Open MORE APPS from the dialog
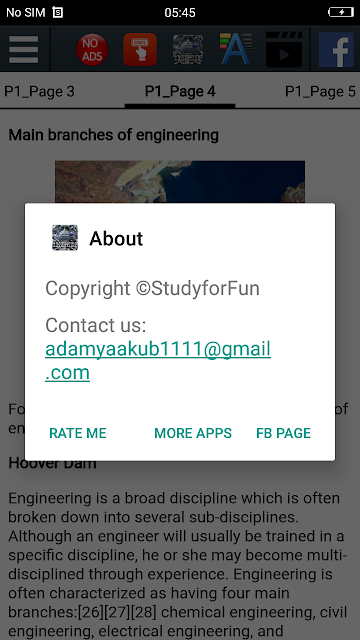Screen dimensions: 360x640 (x=193, y=433)
